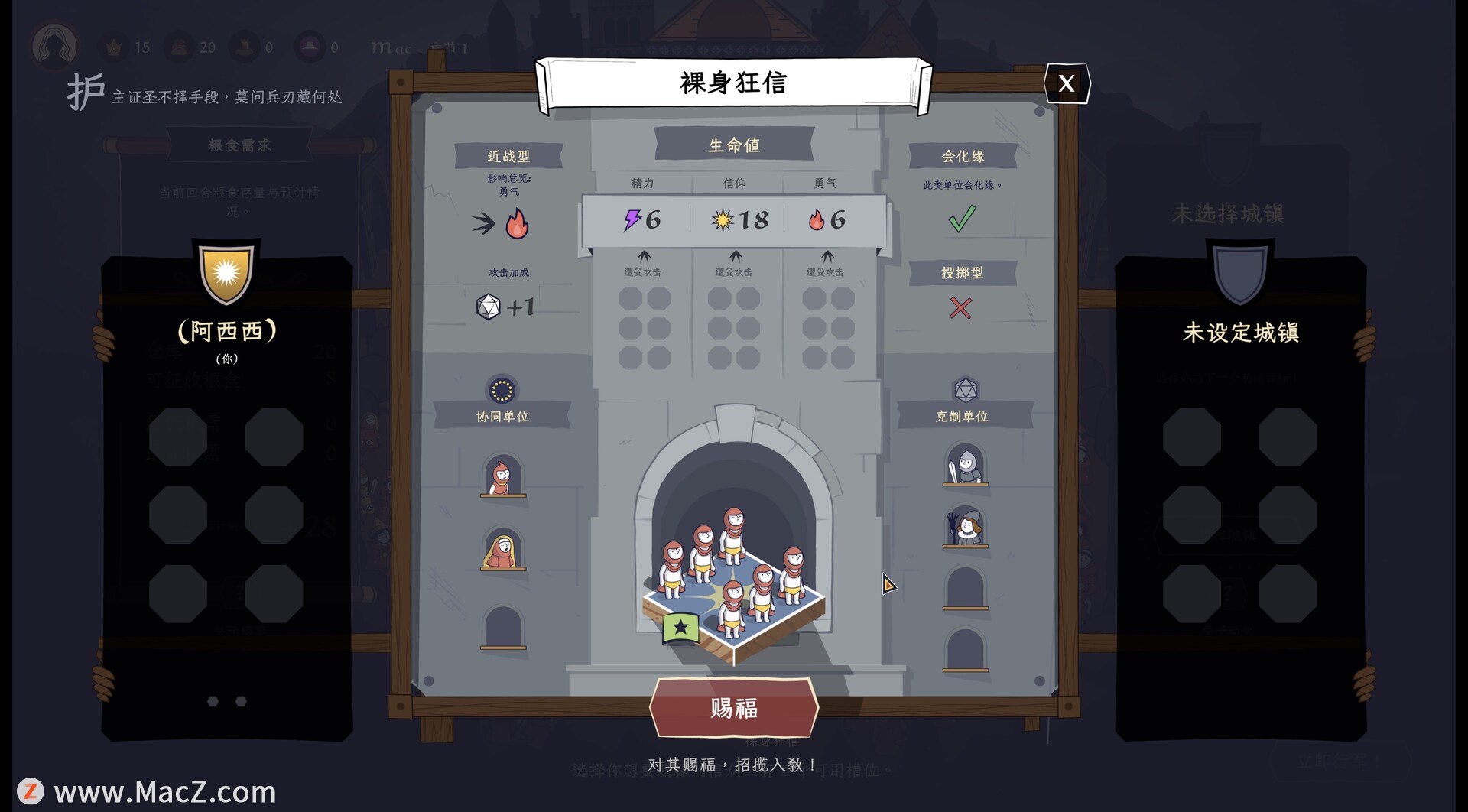Open the first 克制单位 knight with sword
This screenshot has height=812, width=1468.
(x=965, y=465)
